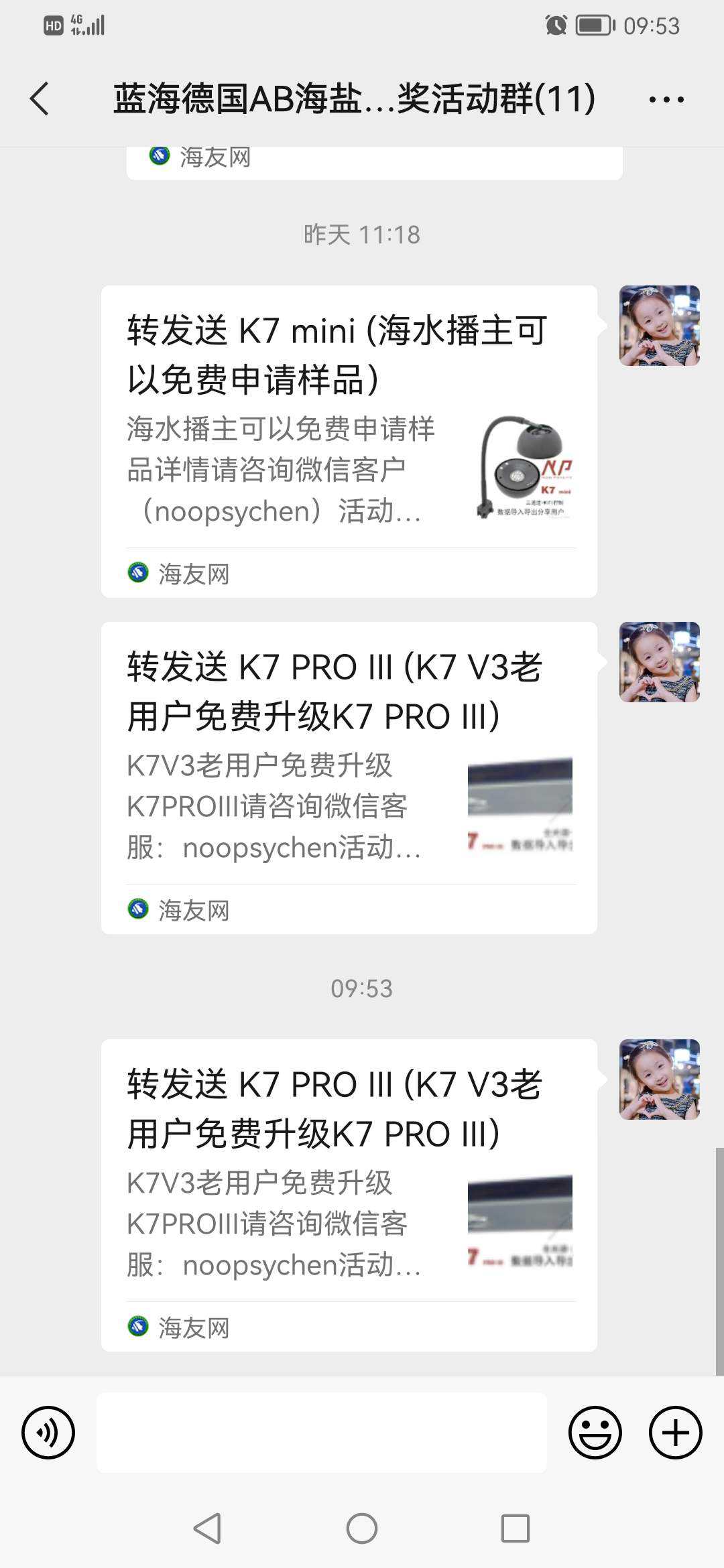The width and height of the screenshot is (724, 1568).
Task: Switch to voice message input
Action: [48, 1433]
